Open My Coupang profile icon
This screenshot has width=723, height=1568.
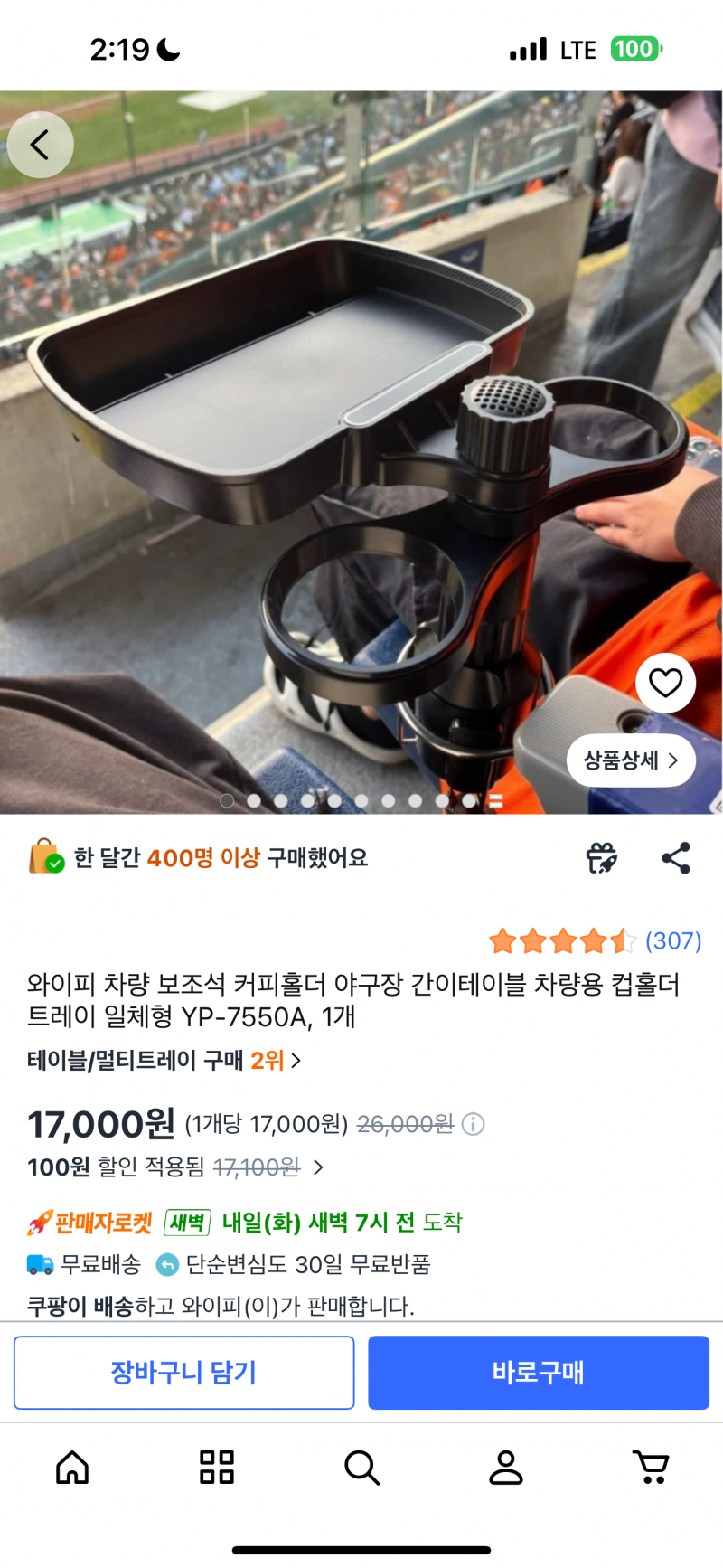[x=506, y=1468]
